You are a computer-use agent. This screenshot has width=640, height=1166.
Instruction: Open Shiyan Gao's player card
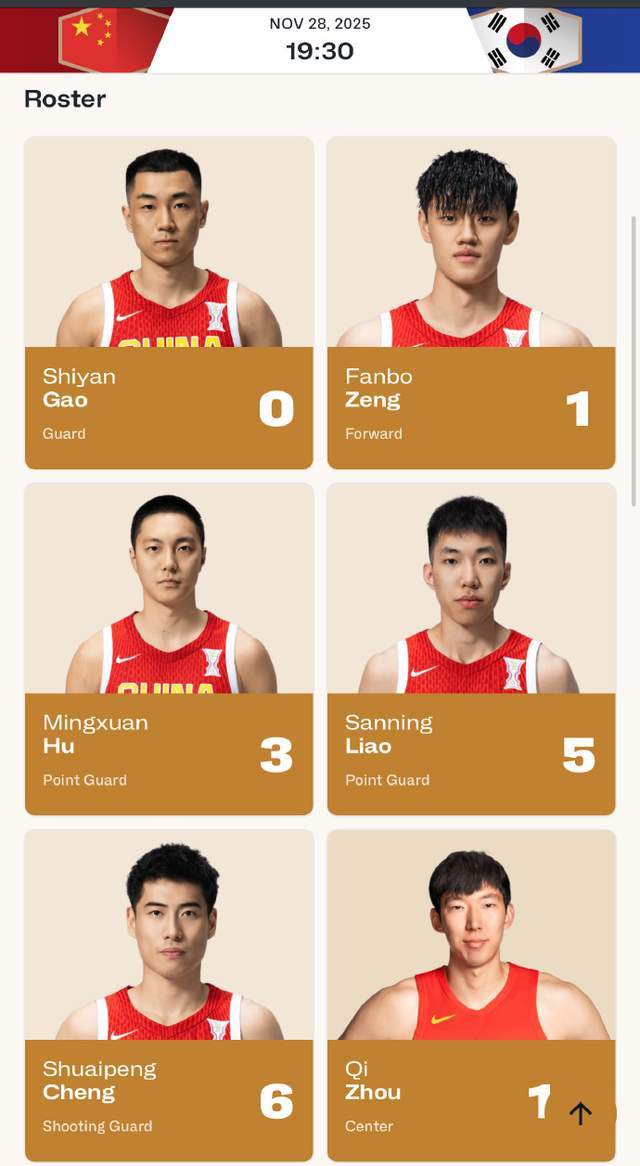click(168, 303)
